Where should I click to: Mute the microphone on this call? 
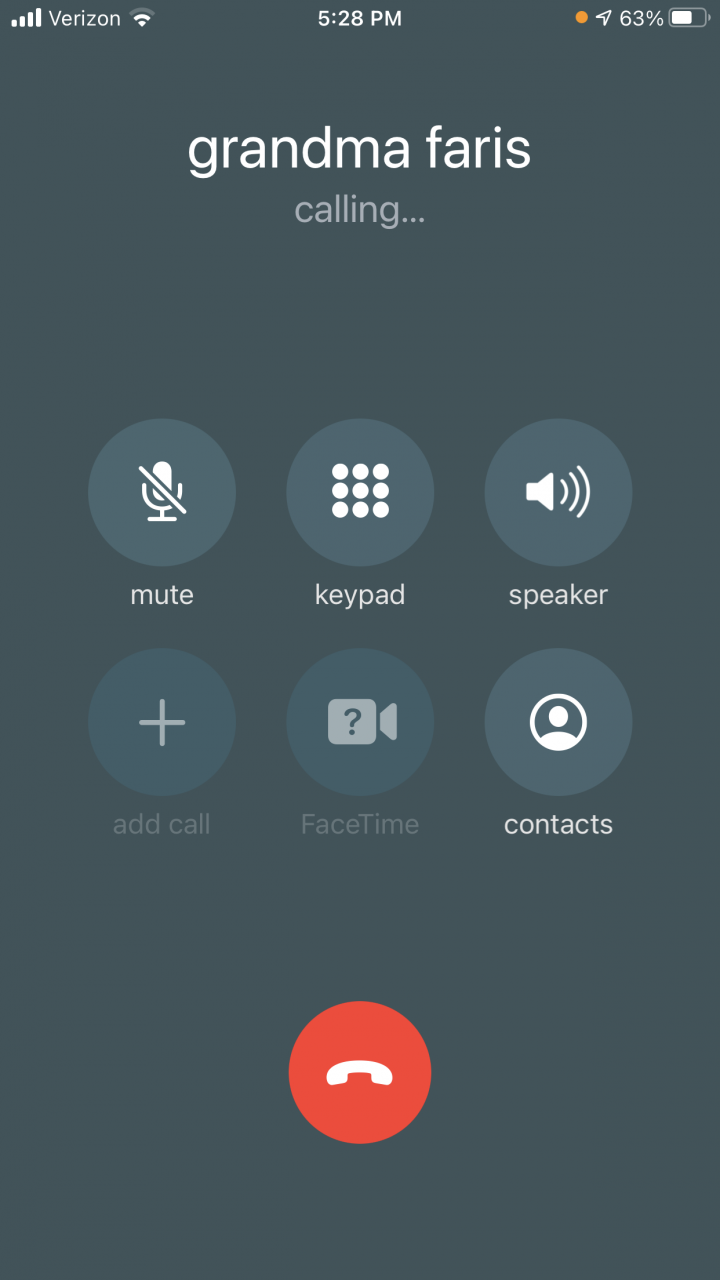tap(162, 492)
